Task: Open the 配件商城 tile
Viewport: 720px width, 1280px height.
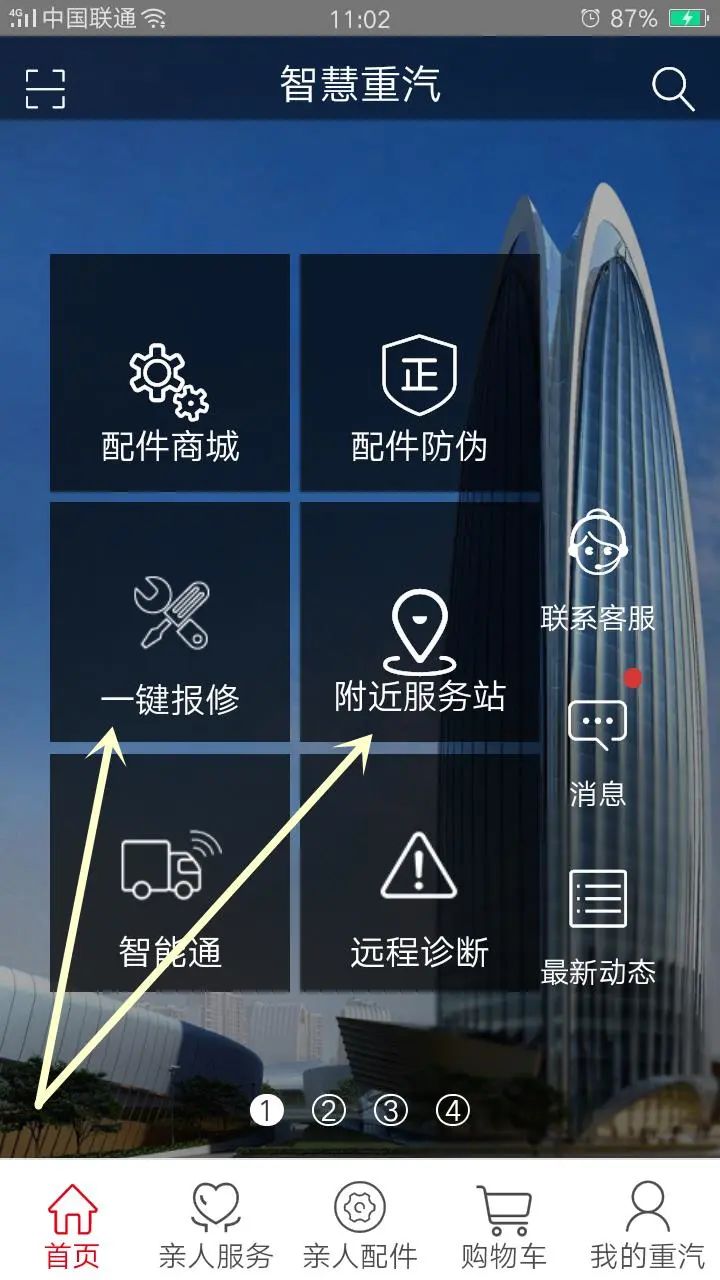Action: point(170,373)
